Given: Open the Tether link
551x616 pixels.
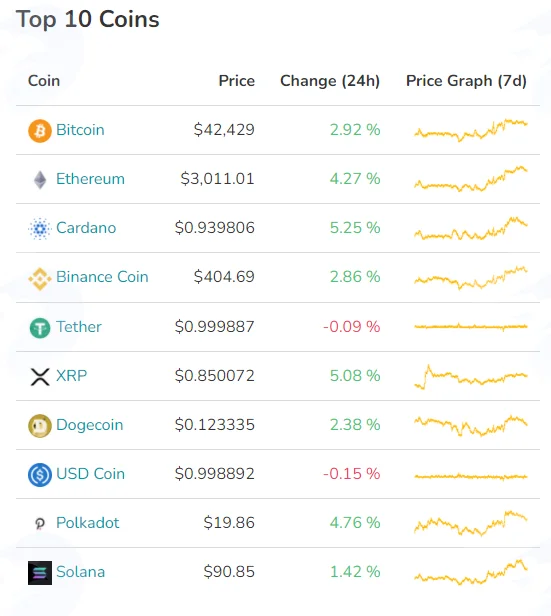Looking at the screenshot, I should tap(79, 327).
